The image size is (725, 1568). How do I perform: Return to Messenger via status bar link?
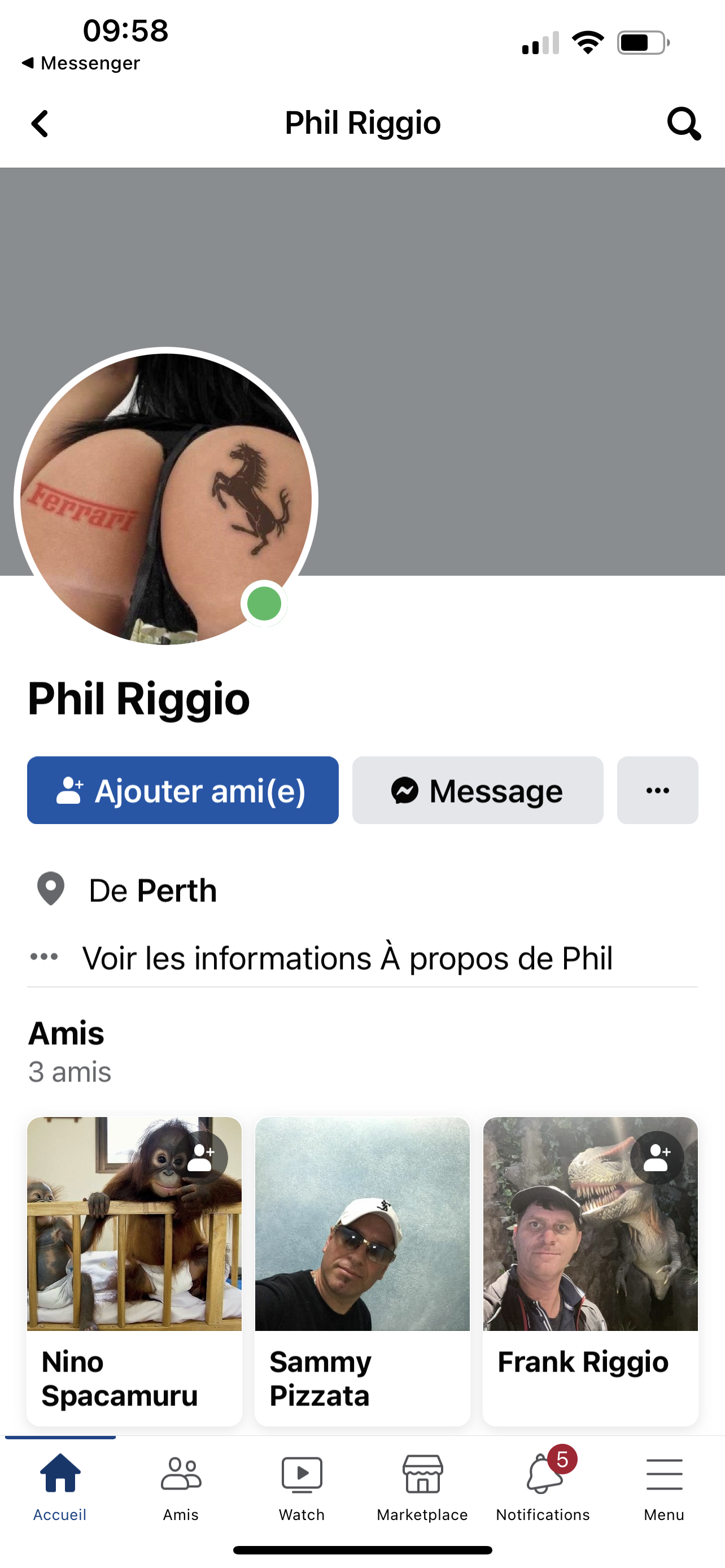pyautogui.click(x=81, y=63)
